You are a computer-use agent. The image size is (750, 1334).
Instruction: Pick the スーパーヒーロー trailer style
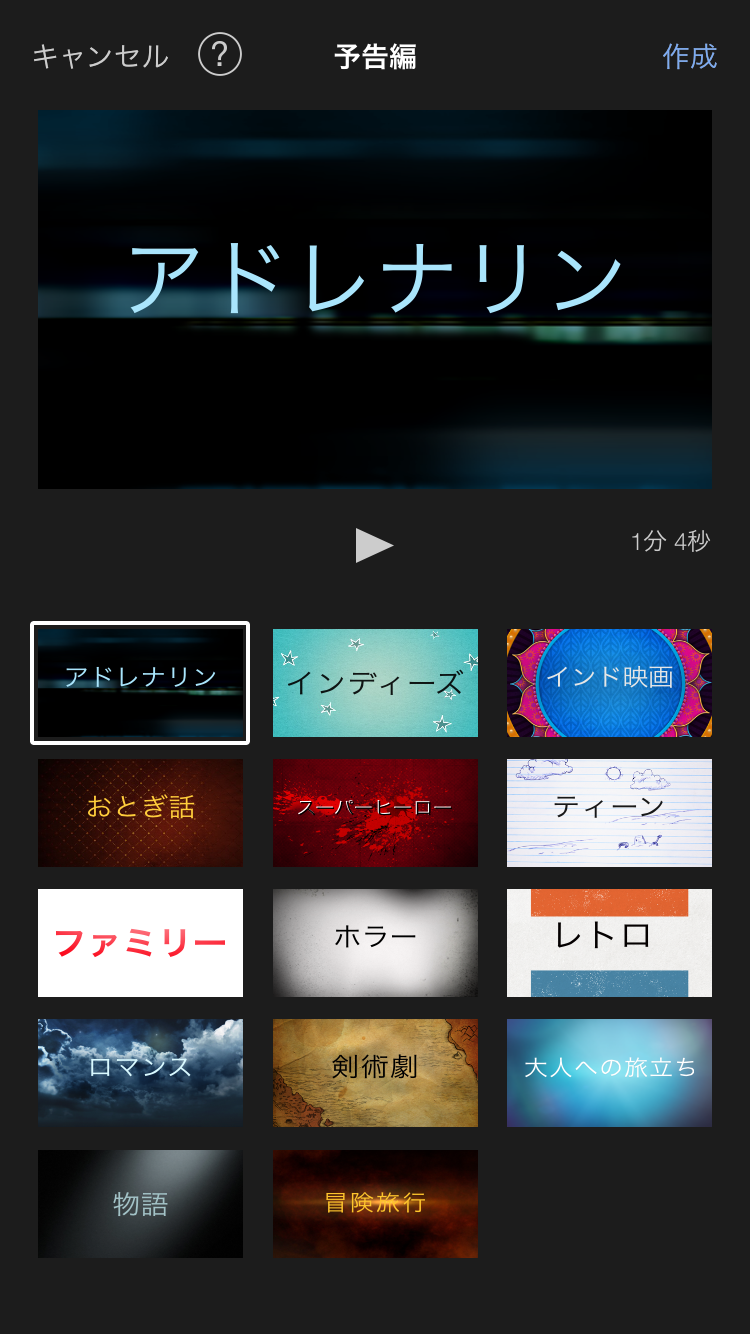pos(375,813)
